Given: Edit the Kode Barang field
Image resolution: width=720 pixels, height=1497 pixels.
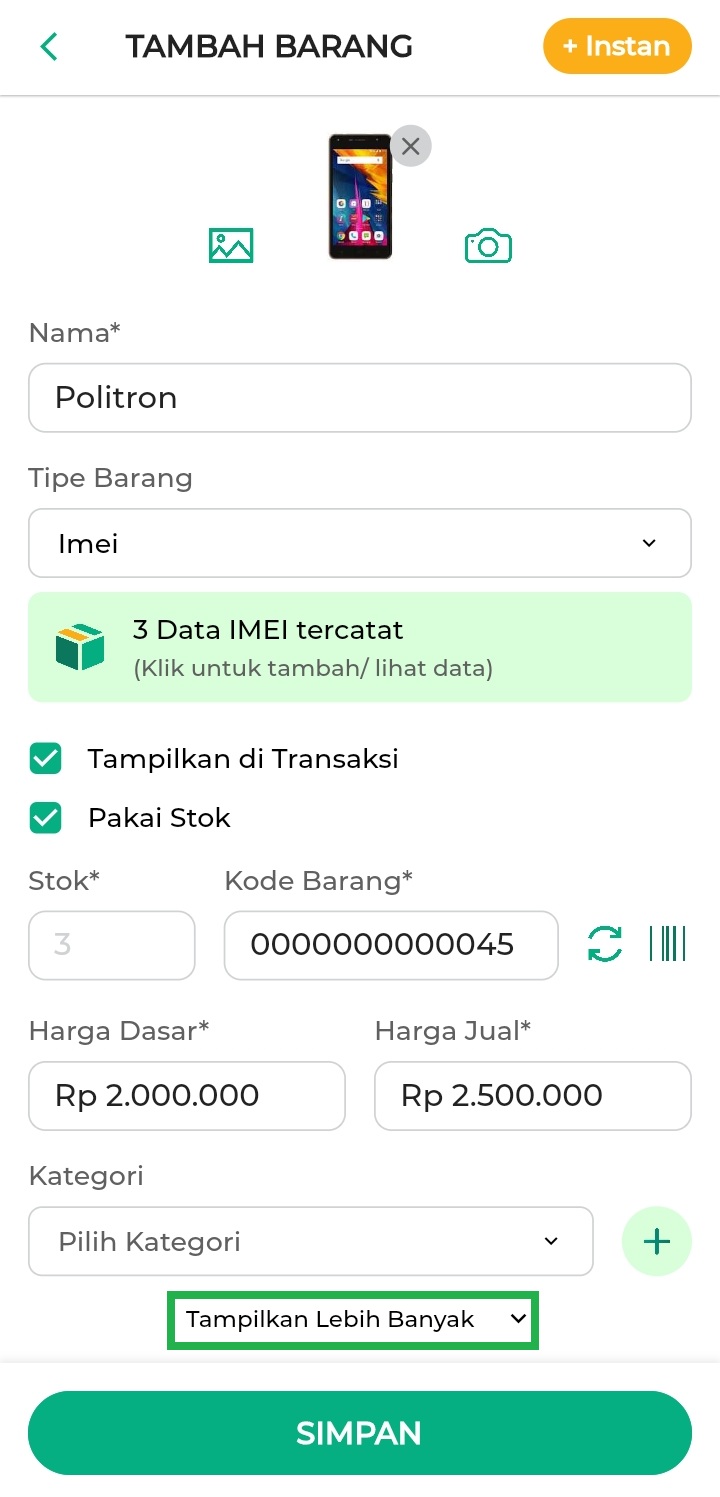Looking at the screenshot, I should 390,944.
